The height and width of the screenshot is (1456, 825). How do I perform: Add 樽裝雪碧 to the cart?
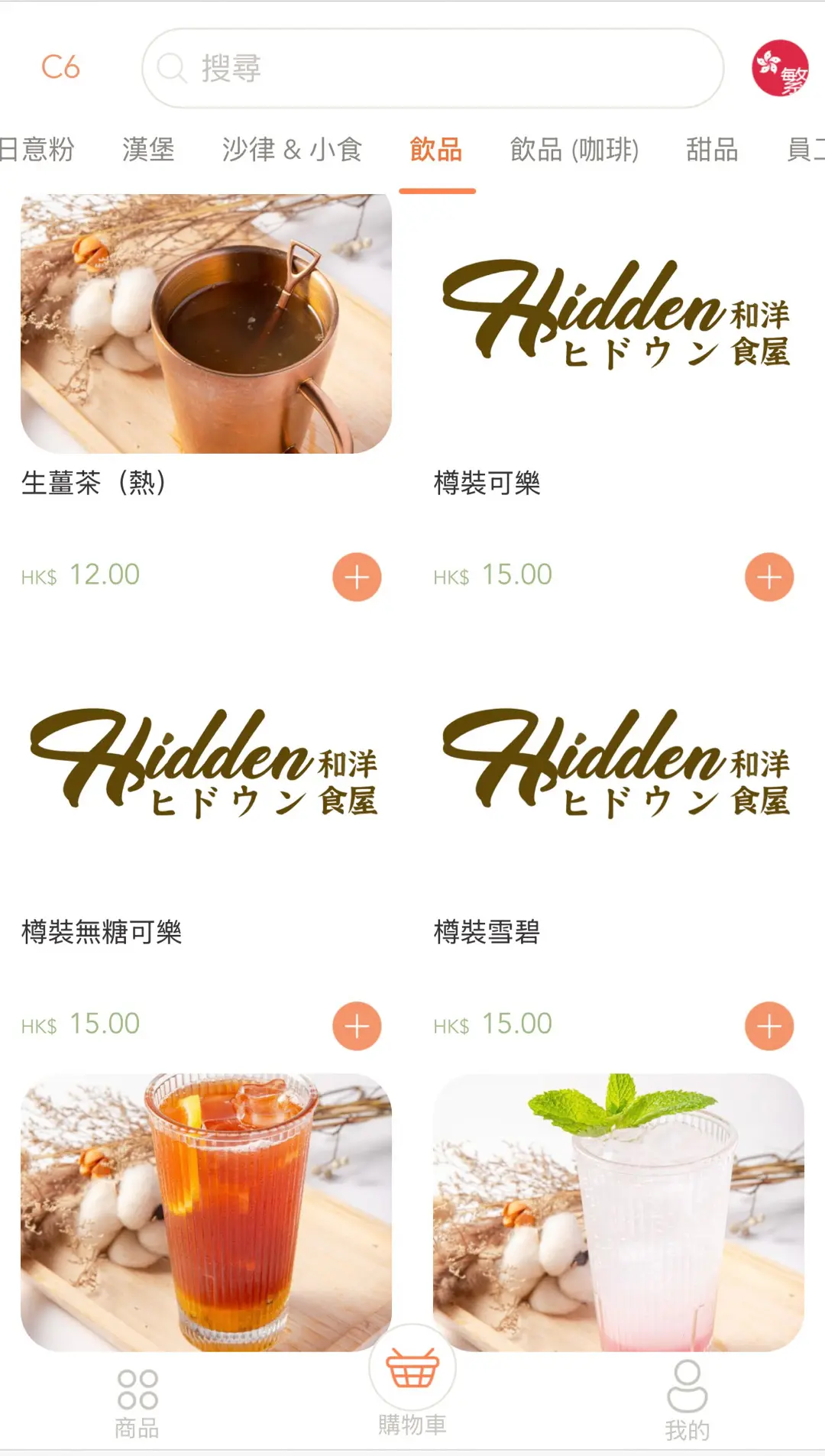[x=768, y=1026]
